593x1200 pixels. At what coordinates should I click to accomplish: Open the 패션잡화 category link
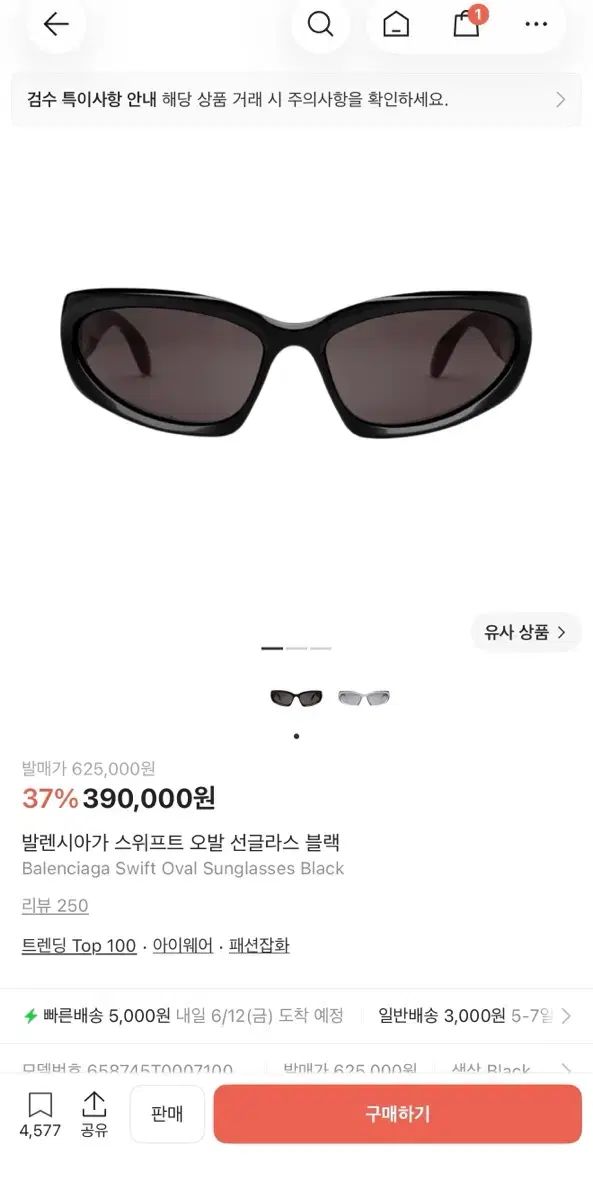coord(259,946)
